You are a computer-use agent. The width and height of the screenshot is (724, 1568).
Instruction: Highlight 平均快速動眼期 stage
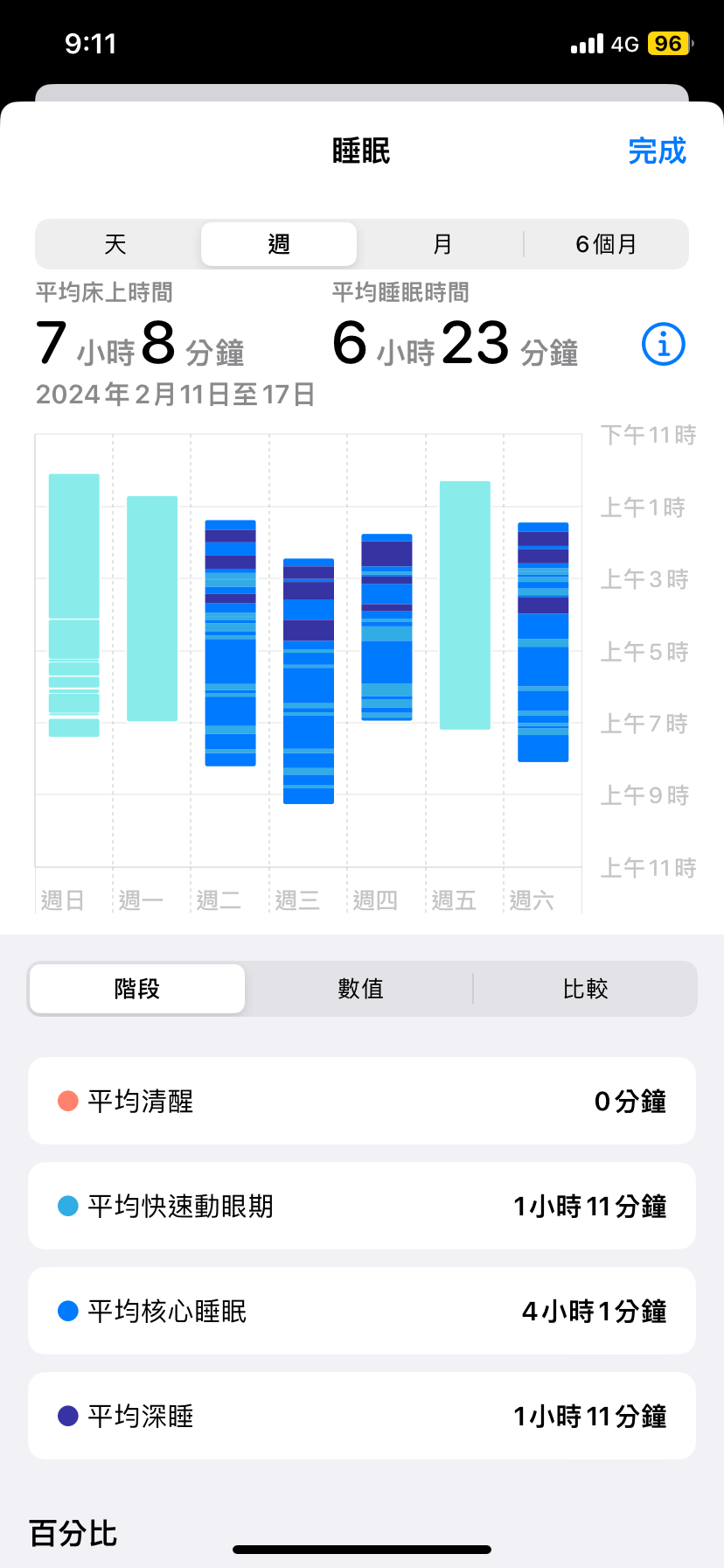coord(361,1206)
